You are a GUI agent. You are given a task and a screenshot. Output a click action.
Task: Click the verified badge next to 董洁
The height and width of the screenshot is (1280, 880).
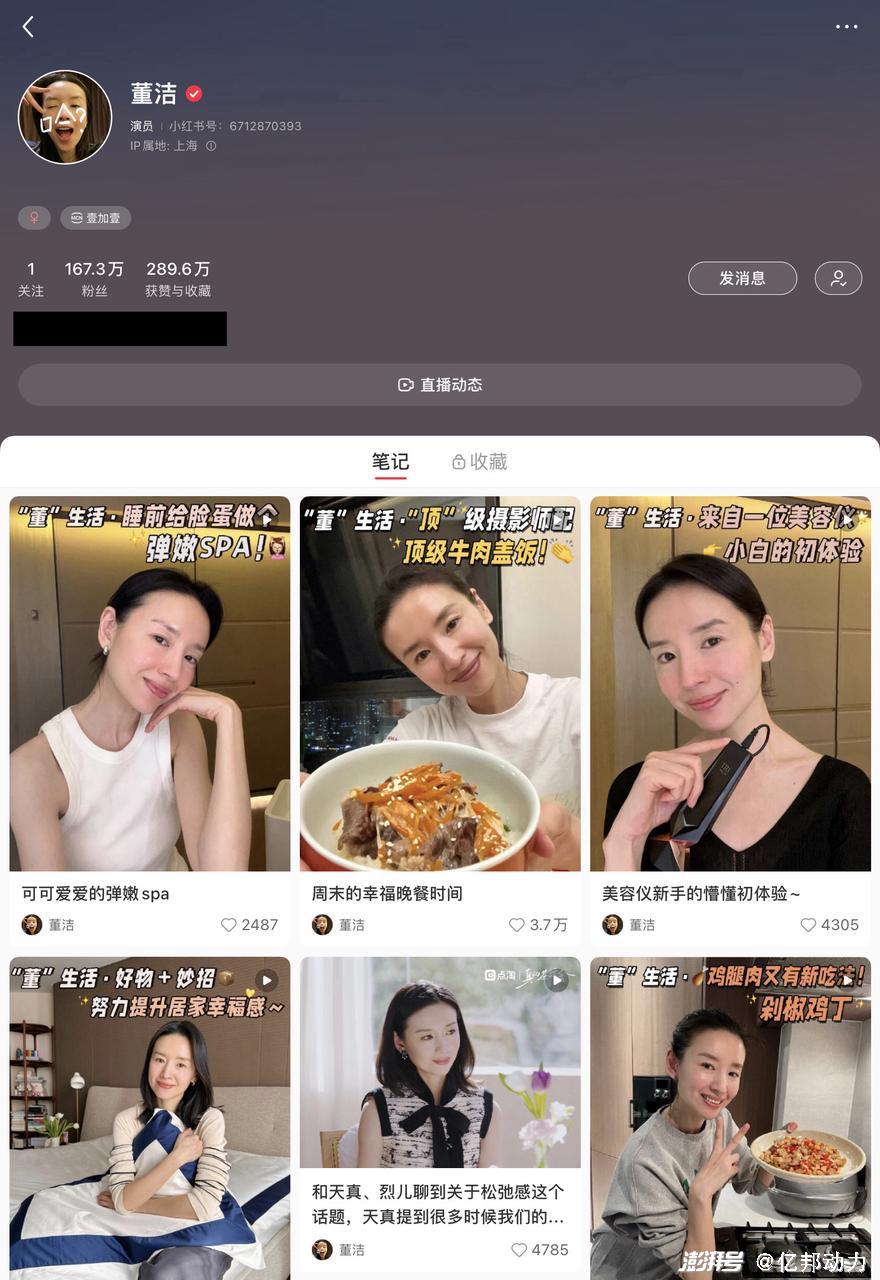(x=194, y=93)
